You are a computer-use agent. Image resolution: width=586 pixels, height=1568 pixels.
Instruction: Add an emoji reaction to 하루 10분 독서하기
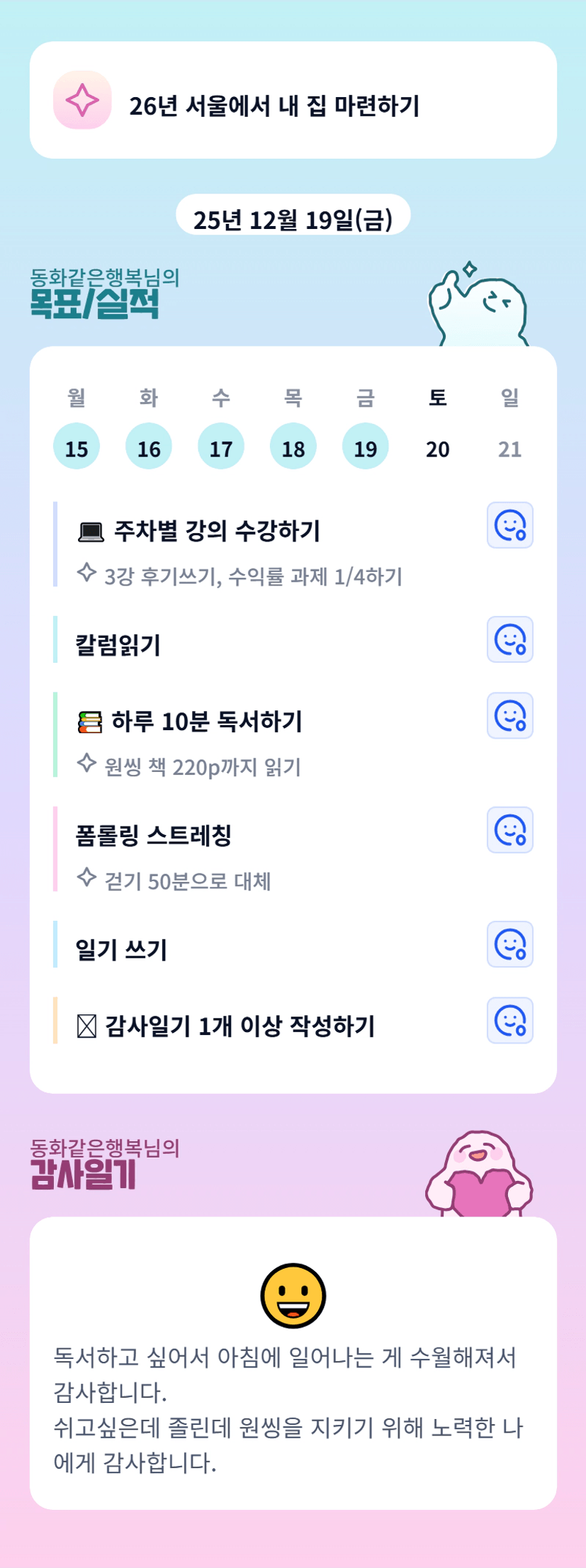point(509,715)
